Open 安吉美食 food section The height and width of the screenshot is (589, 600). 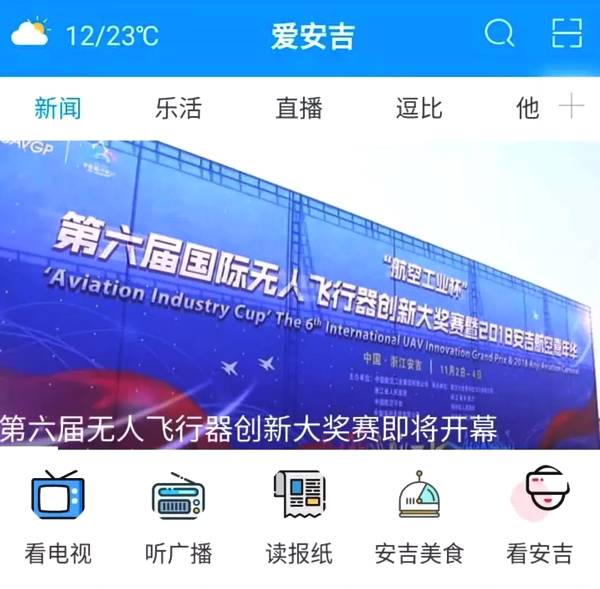(419, 517)
